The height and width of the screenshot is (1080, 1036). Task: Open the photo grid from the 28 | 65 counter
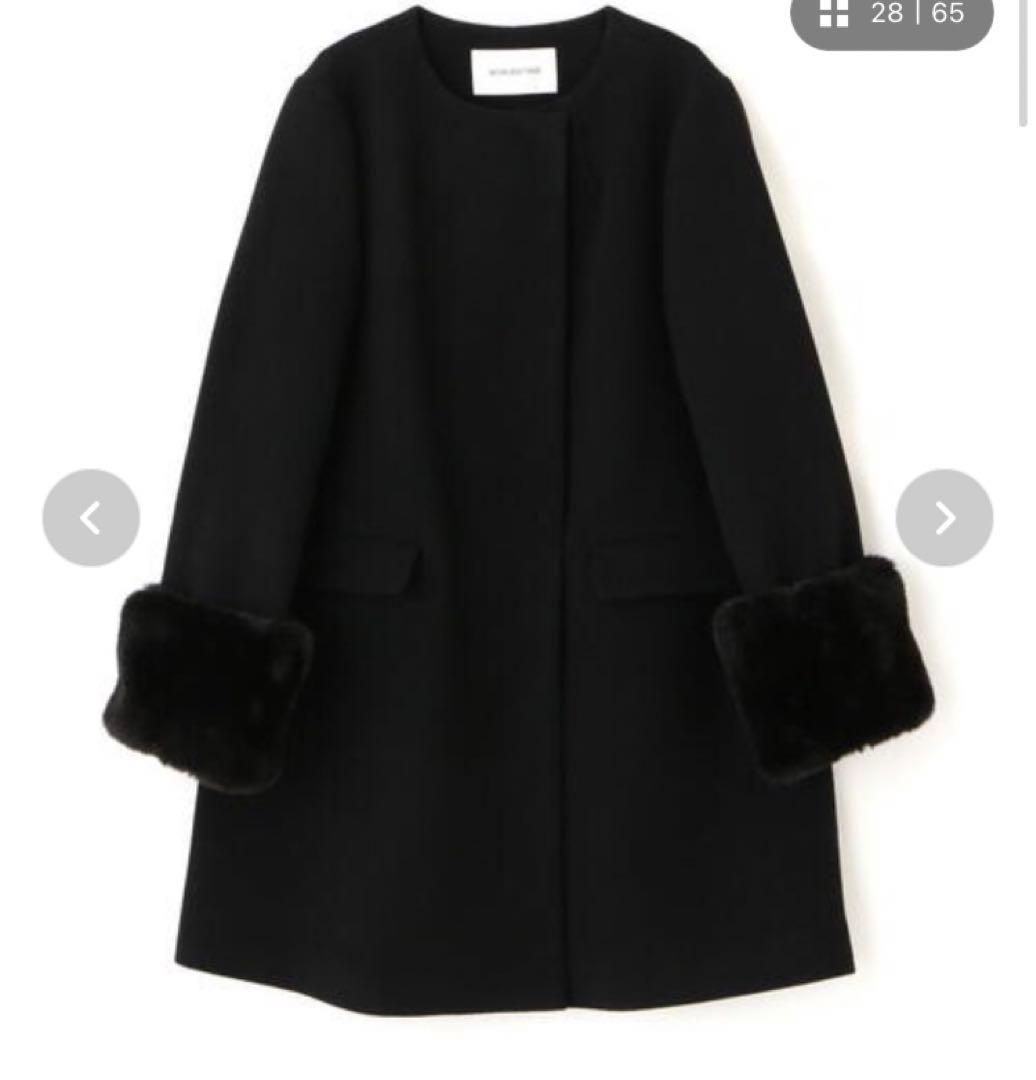890,14
